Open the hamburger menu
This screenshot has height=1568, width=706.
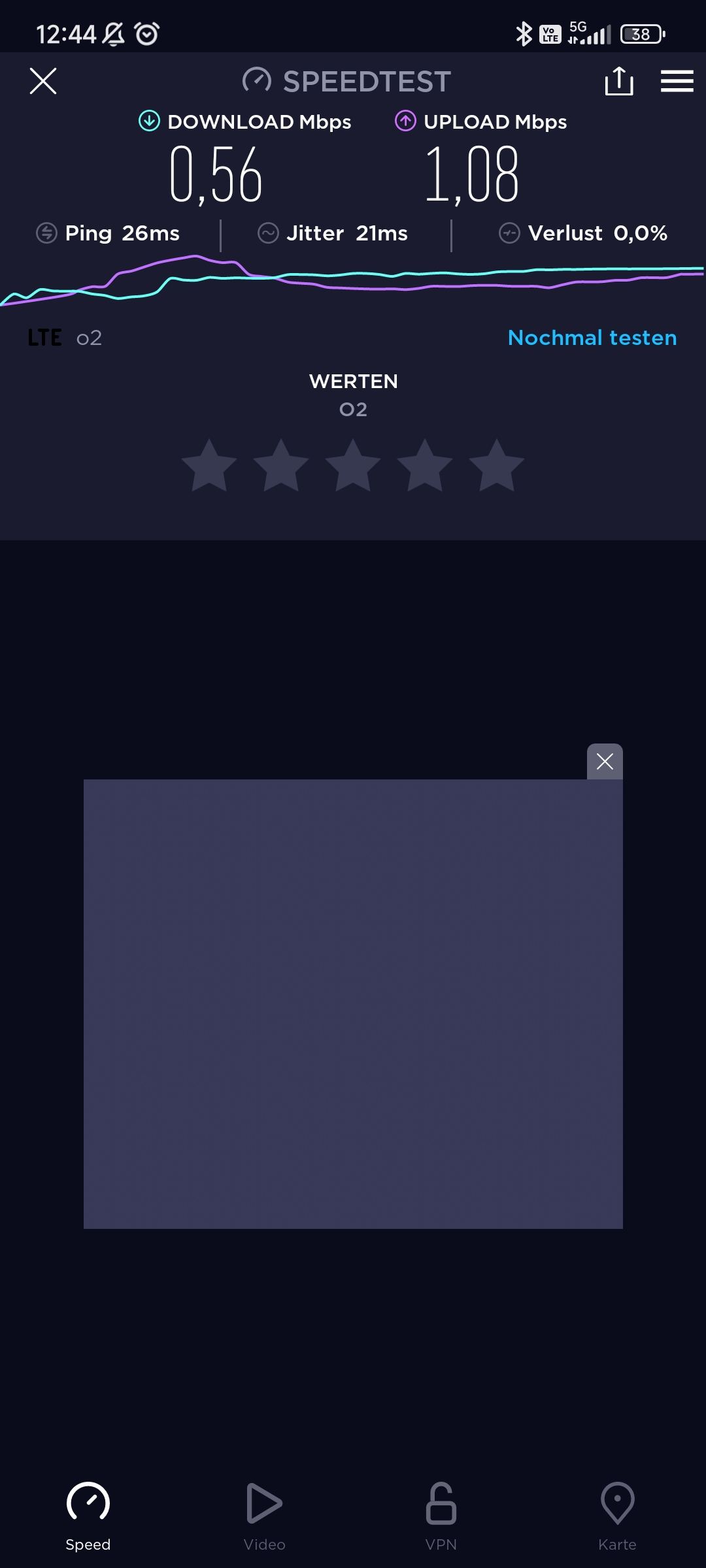(x=677, y=81)
